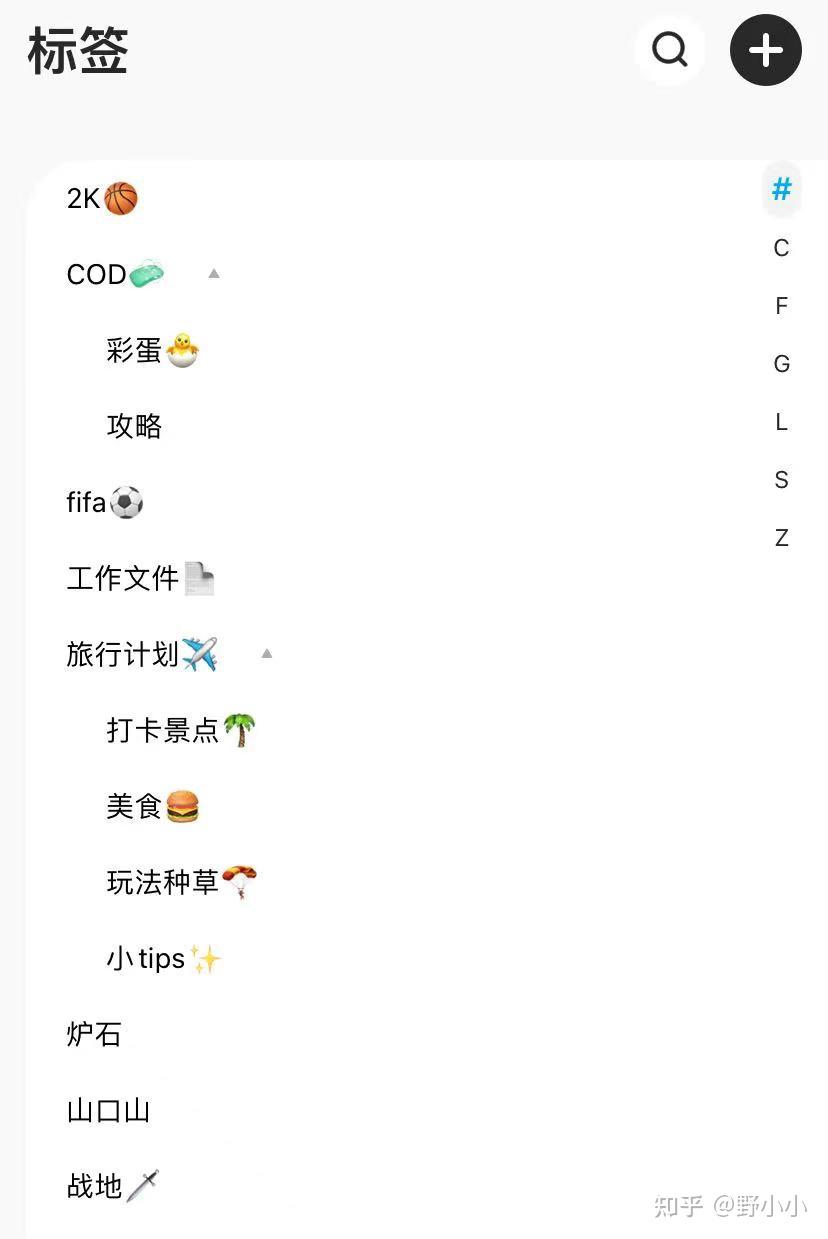Open the 战地 tag
This screenshot has height=1239, width=828.
coord(112,1186)
